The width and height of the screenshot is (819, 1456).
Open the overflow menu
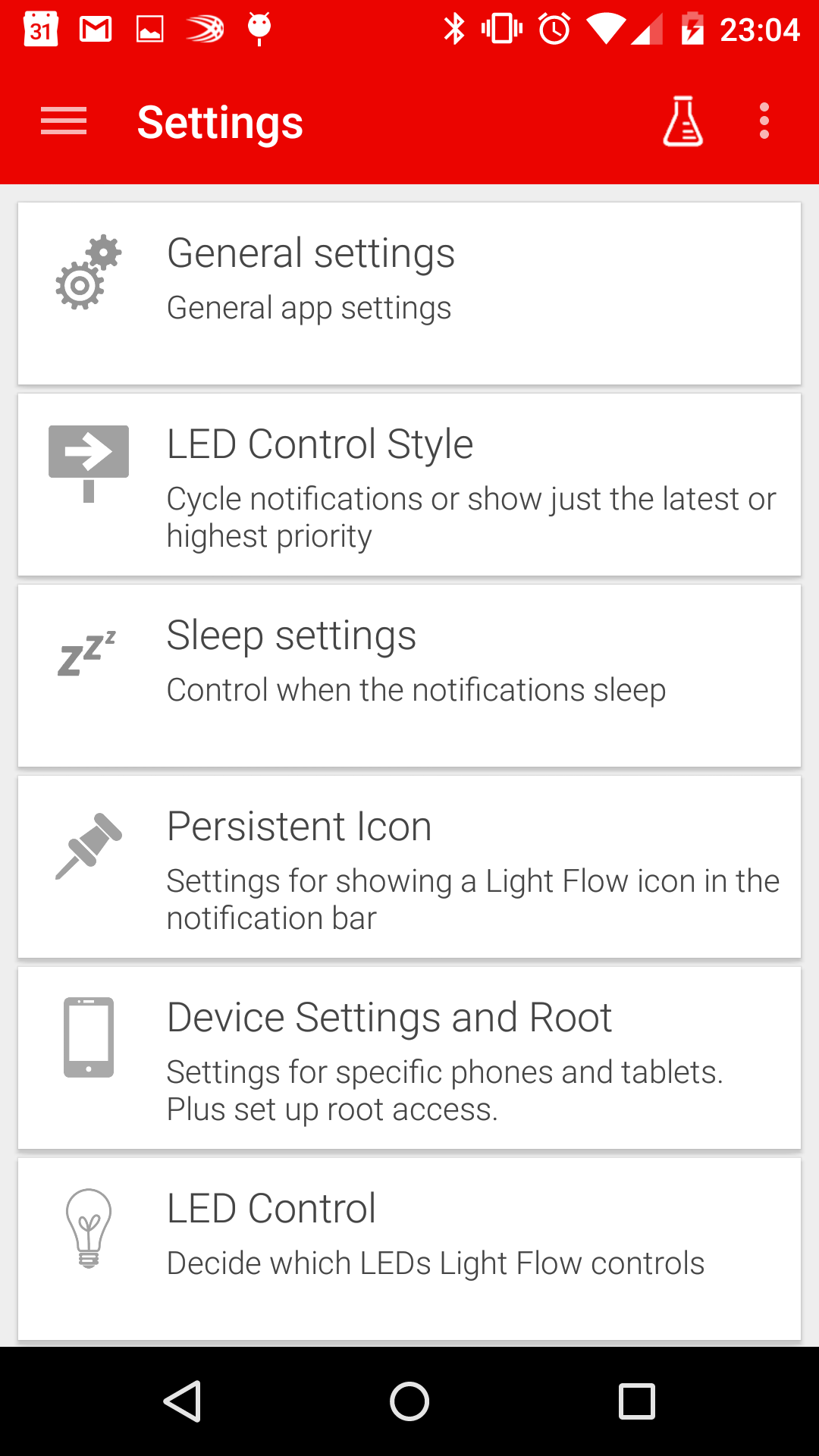tap(764, 121)
